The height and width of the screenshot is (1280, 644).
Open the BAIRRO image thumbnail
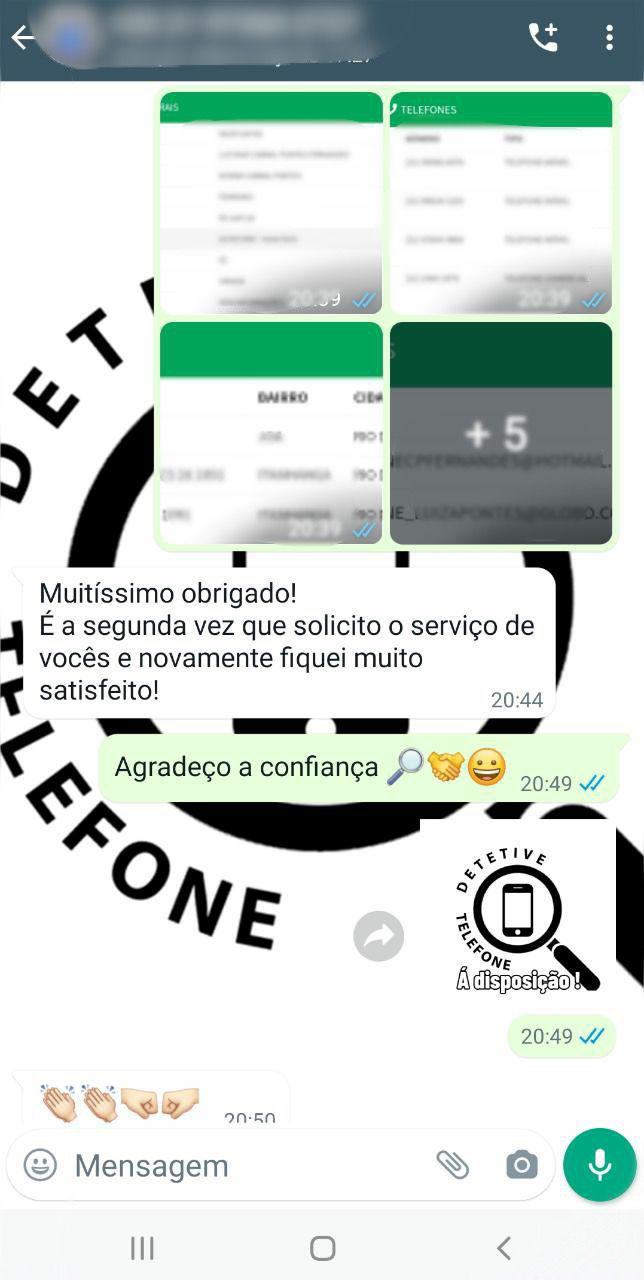point(271,433)
